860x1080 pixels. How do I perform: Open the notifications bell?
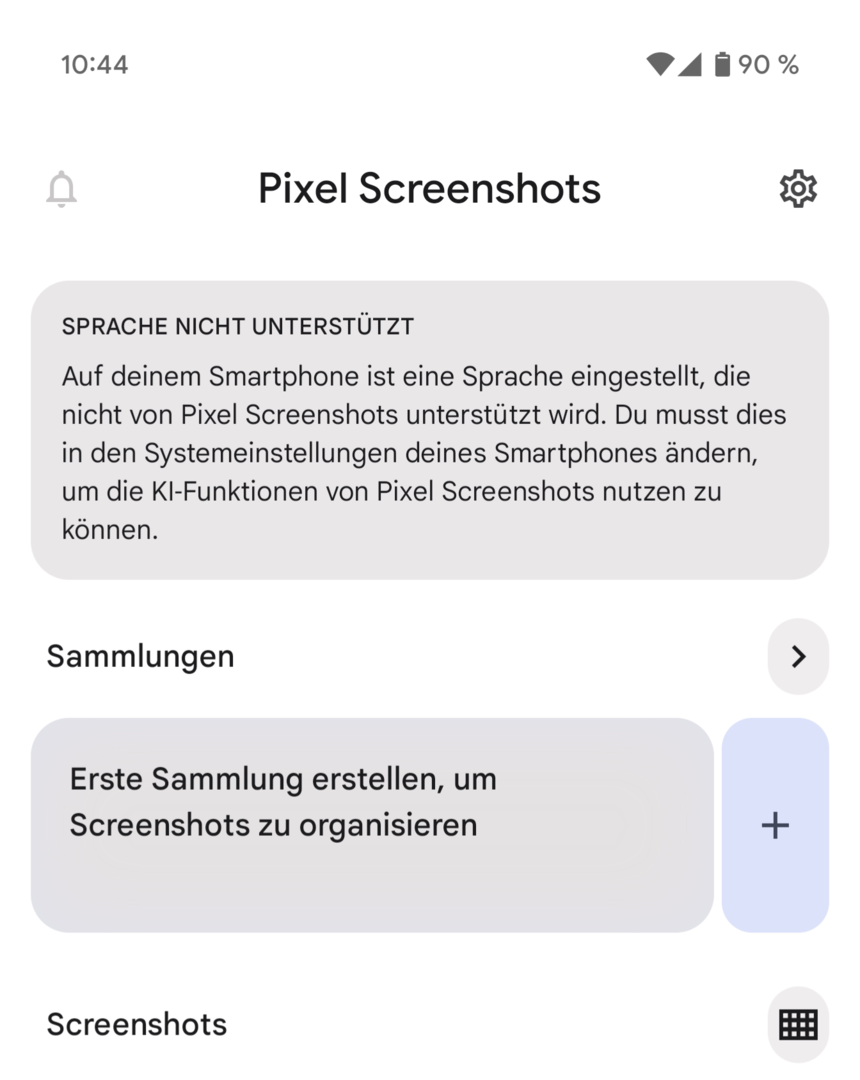[62, 189]
